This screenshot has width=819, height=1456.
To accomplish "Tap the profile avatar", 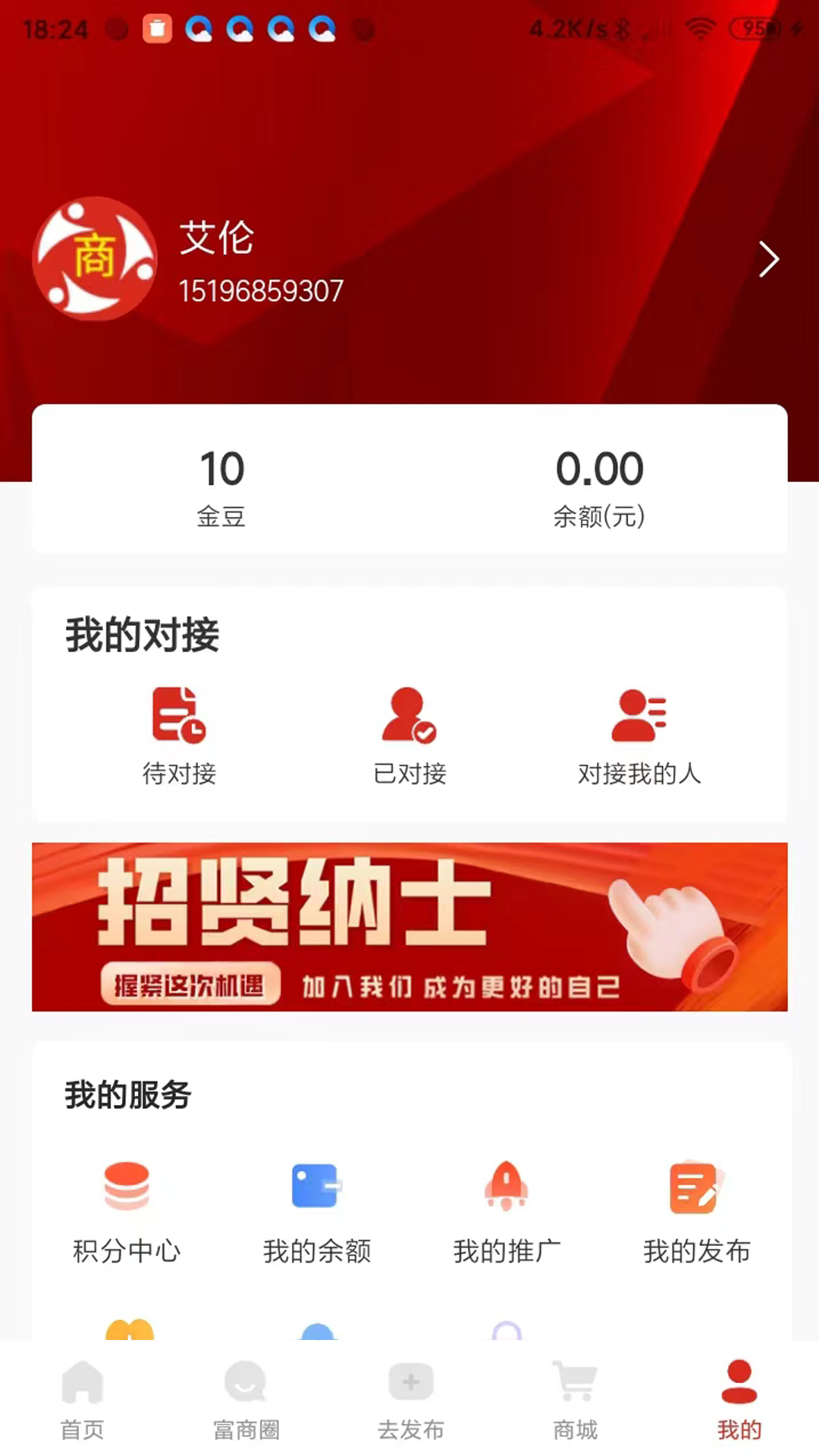I will click(x=95, y=258).
